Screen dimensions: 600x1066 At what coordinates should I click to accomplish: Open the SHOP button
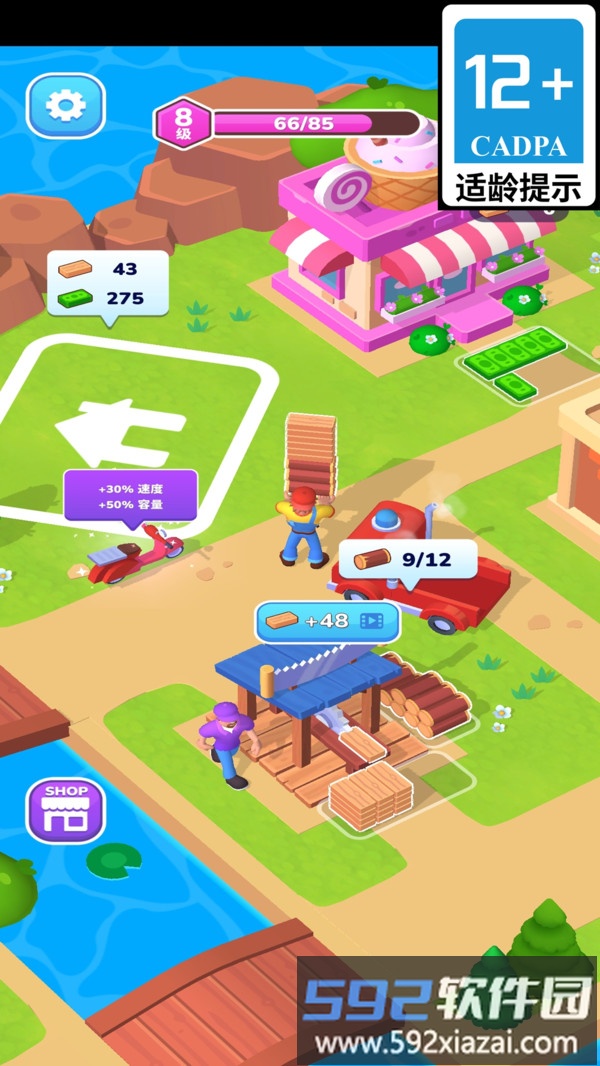[x=65, y=809]
